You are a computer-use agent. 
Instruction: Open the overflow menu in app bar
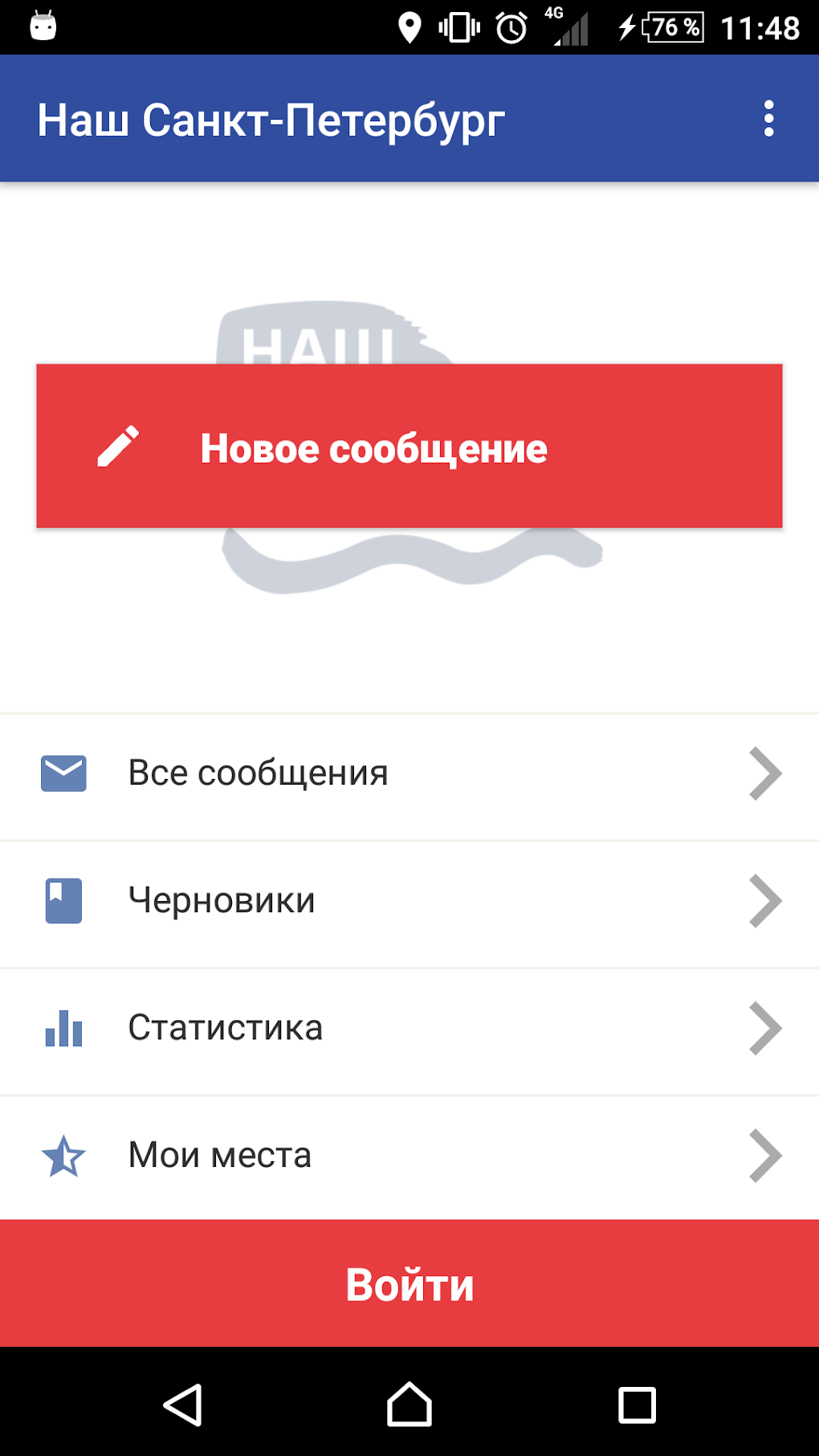(768, 119)
